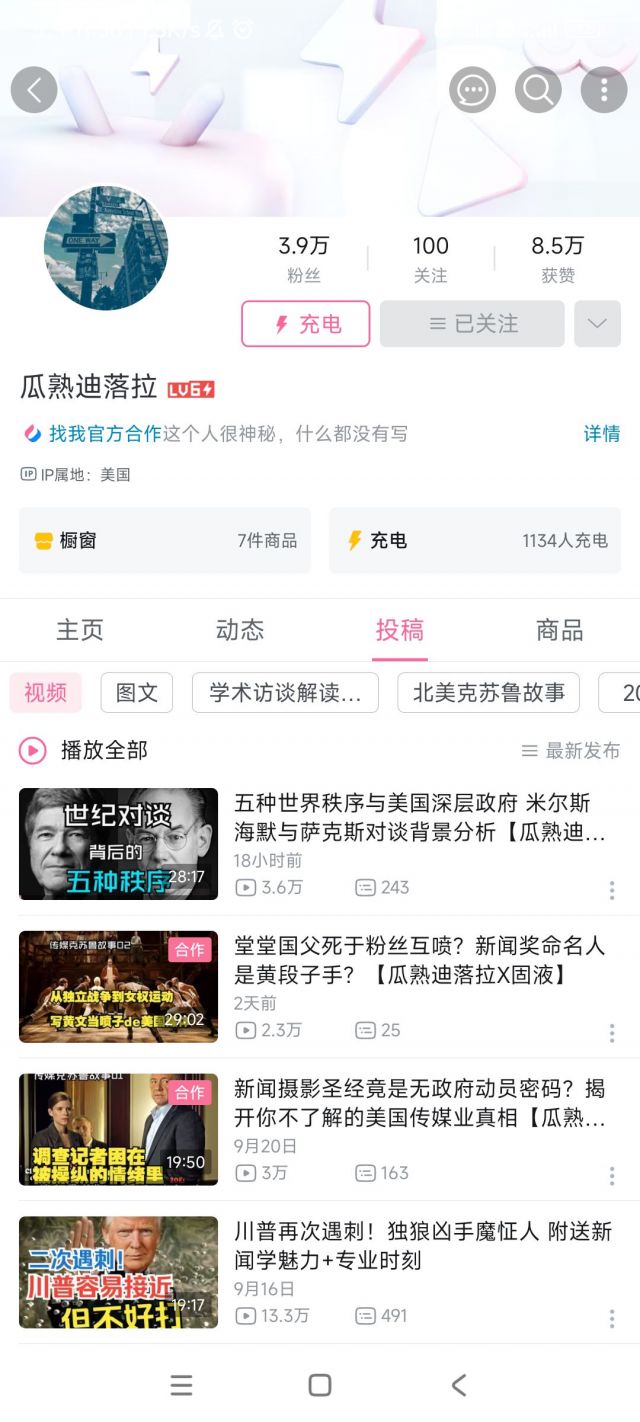640x1422 pixels.
Task: Open the message chat bubble icon
Action: (x=472, y=90)
